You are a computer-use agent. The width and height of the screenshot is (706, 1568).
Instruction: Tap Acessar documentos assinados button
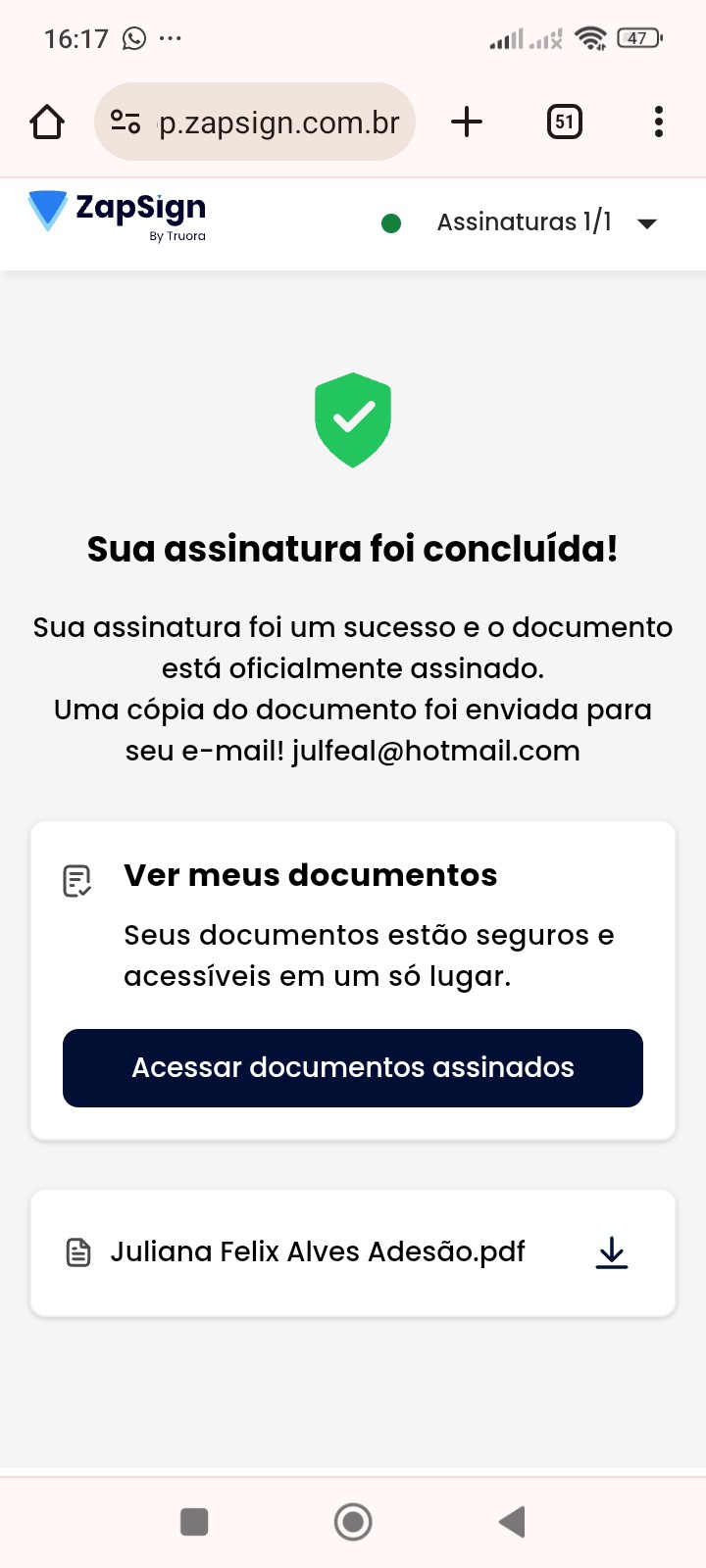point(353,1068)
